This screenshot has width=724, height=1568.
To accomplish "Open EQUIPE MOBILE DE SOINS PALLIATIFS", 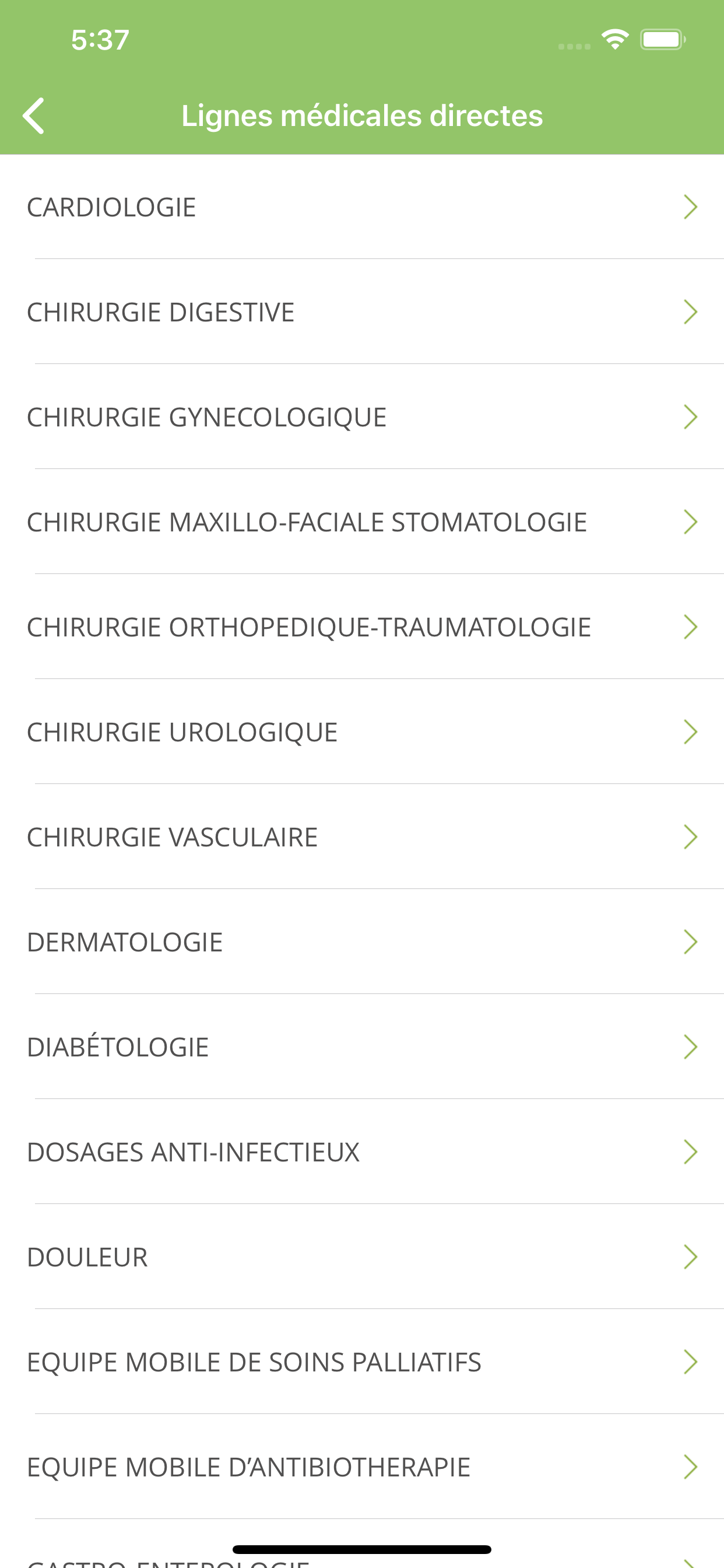I will click(362, 1361).
